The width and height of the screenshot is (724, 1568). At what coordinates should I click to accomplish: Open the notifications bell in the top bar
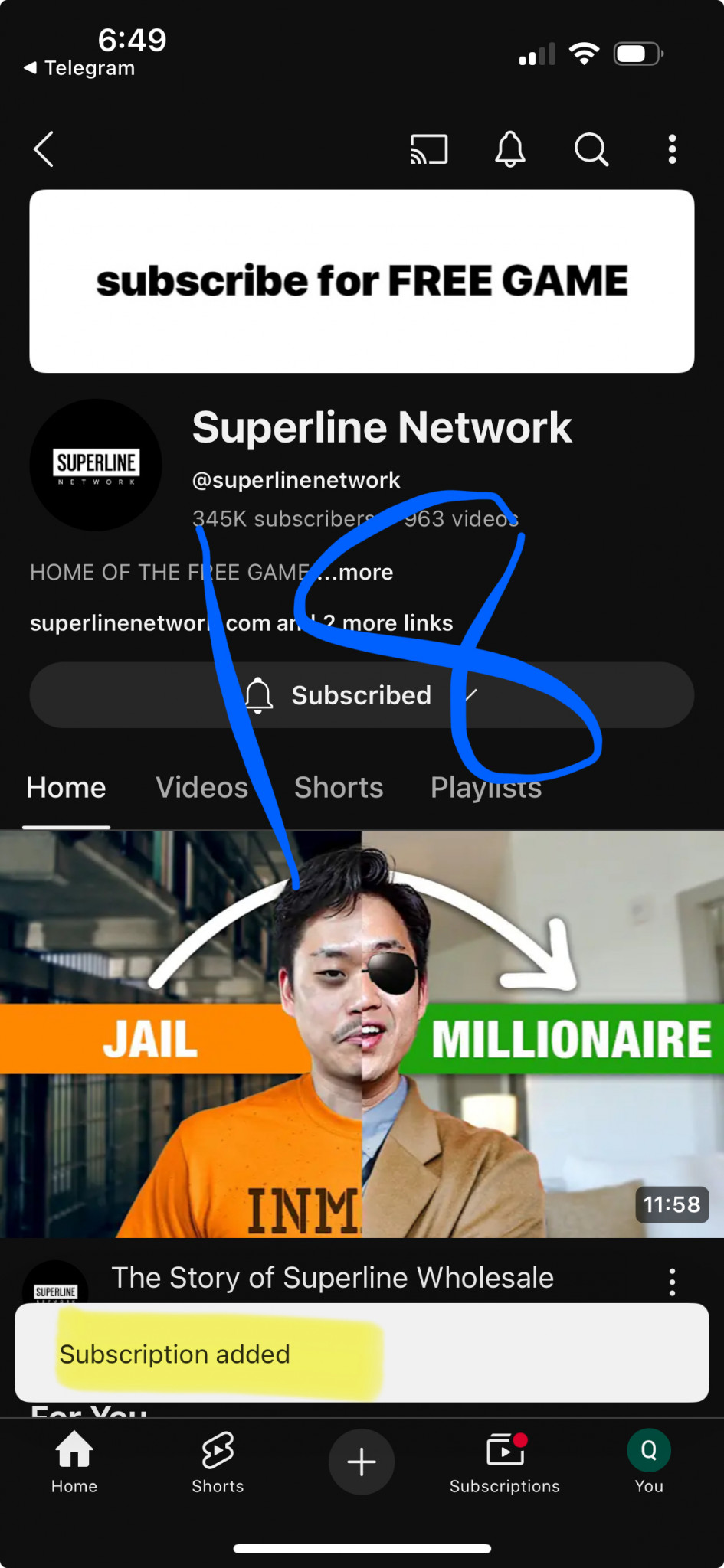tap(510, 149)
